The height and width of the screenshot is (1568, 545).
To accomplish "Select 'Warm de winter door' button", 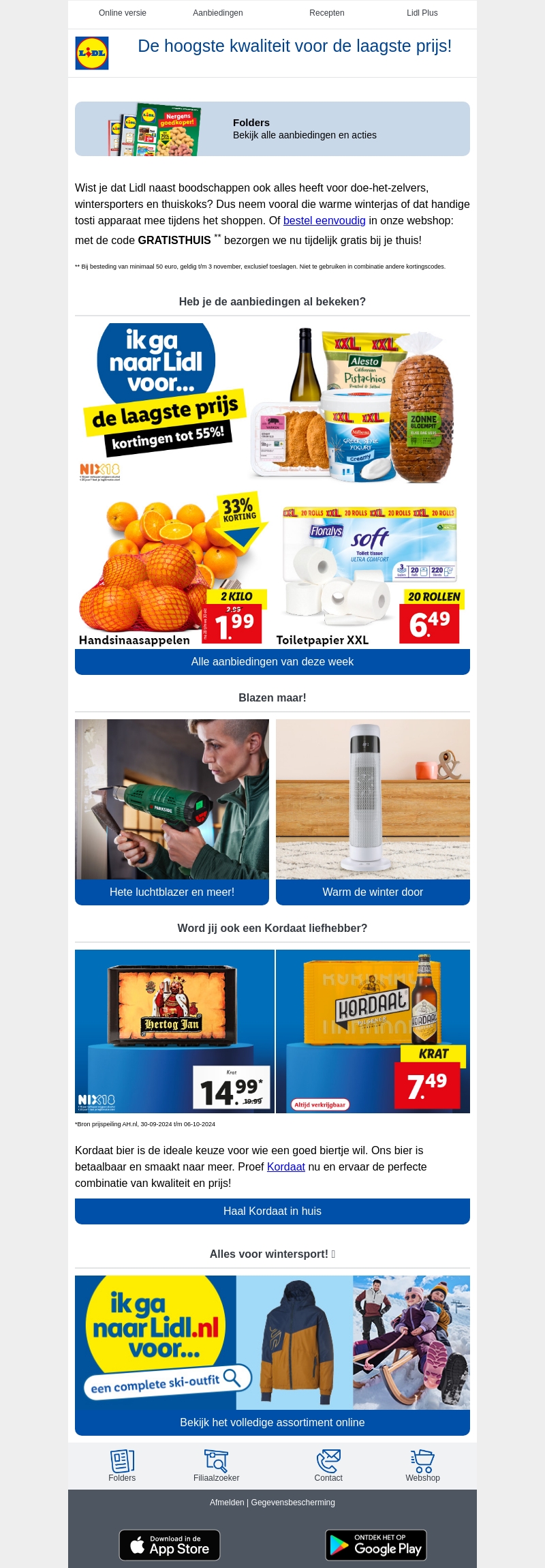I will coord(373,892).
